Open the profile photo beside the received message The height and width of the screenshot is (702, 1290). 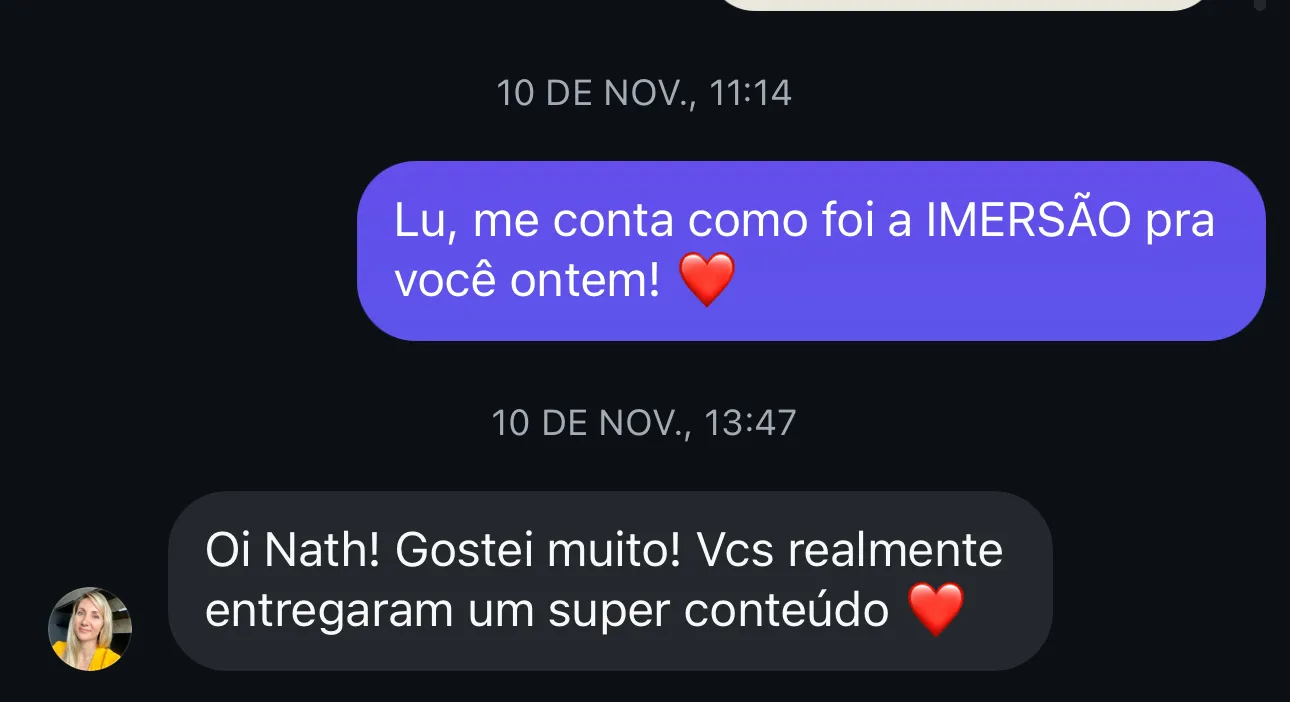(x=90, y=628)
